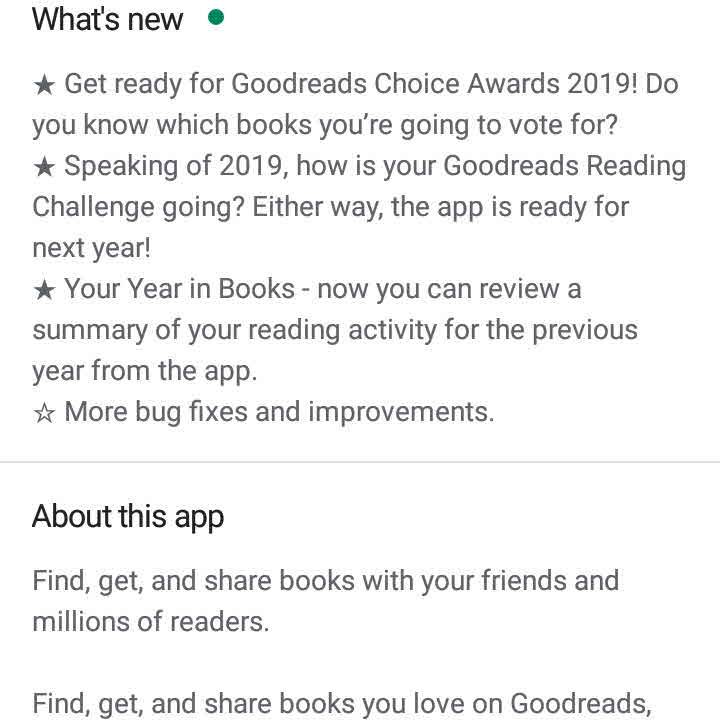Screen dimensions: 720x720
Task: Open the About this app details
Action: pyautogui.click(x=128, y=517)
